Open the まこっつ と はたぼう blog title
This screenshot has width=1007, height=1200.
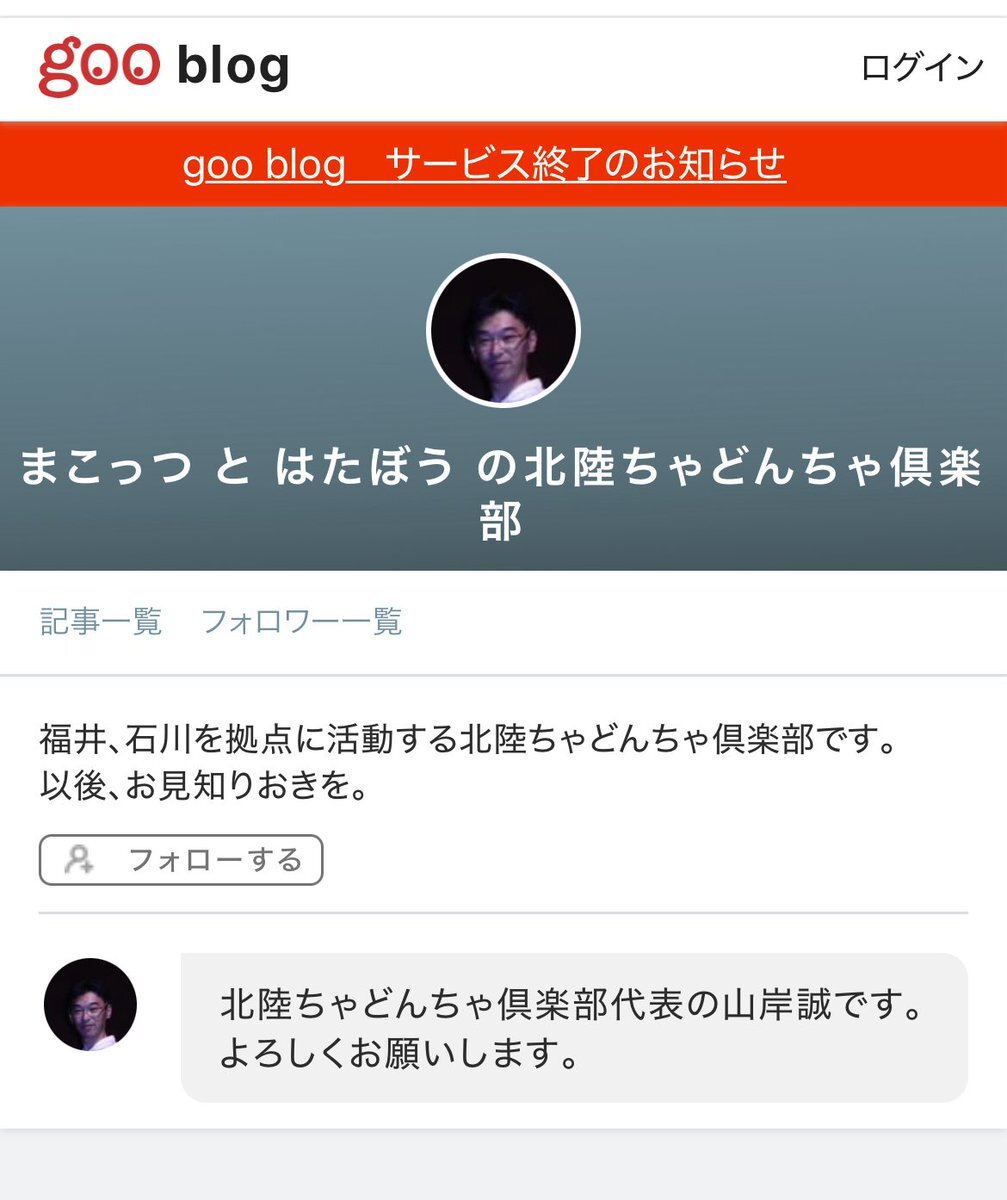click(x=501, y=492)
